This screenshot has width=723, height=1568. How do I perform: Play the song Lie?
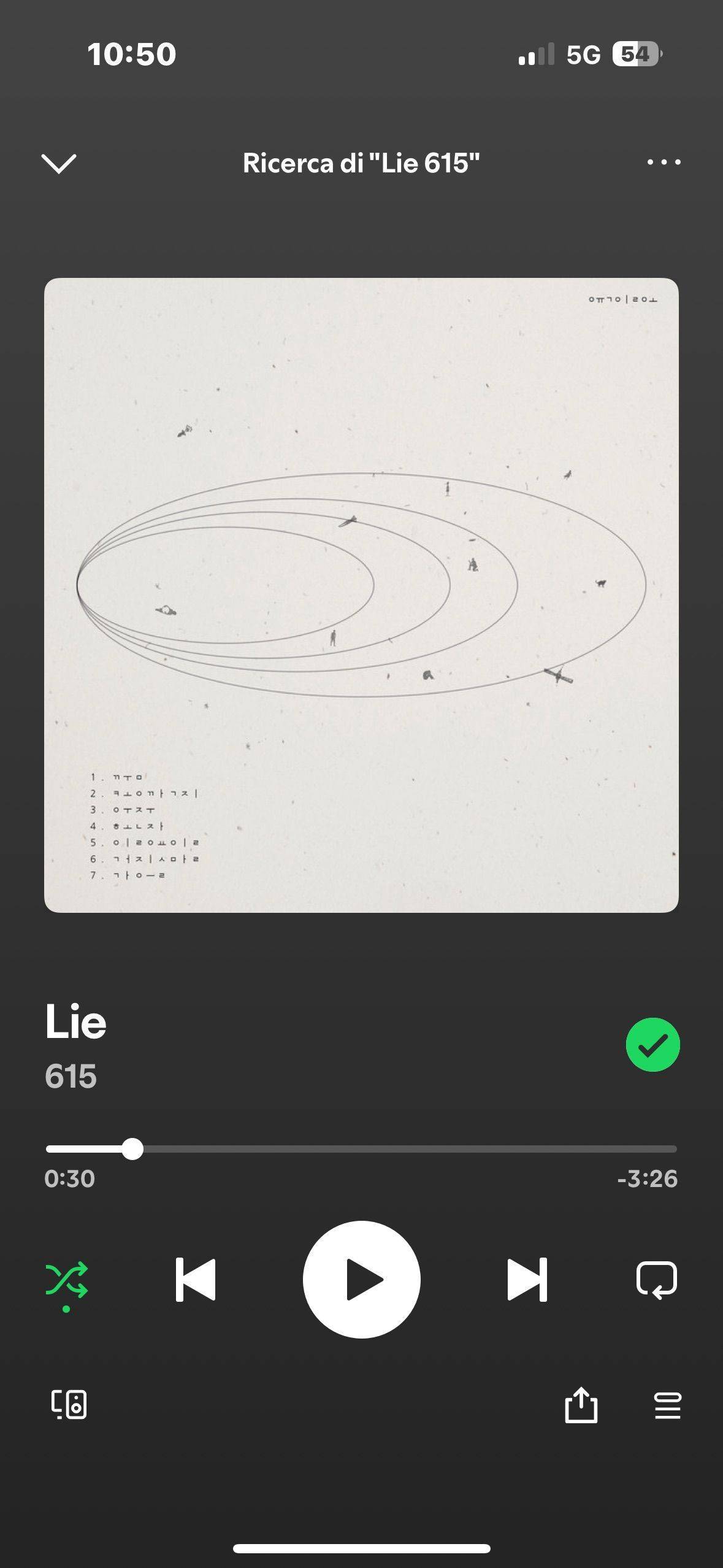[x=362, y=1280]
